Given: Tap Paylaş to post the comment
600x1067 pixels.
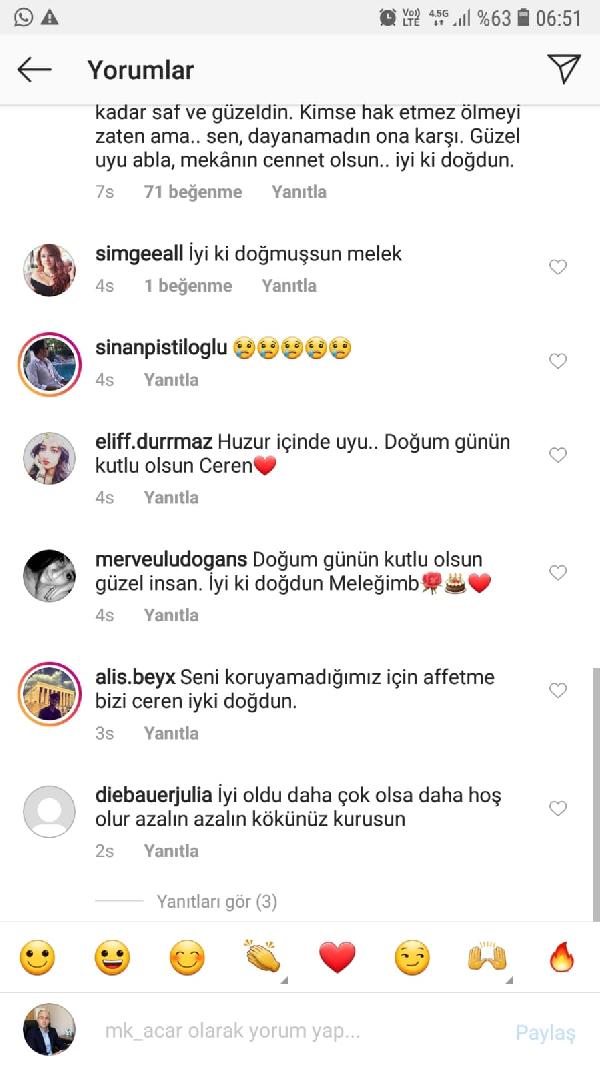Looking at the screenshot, I should (x=545, y=1032).
